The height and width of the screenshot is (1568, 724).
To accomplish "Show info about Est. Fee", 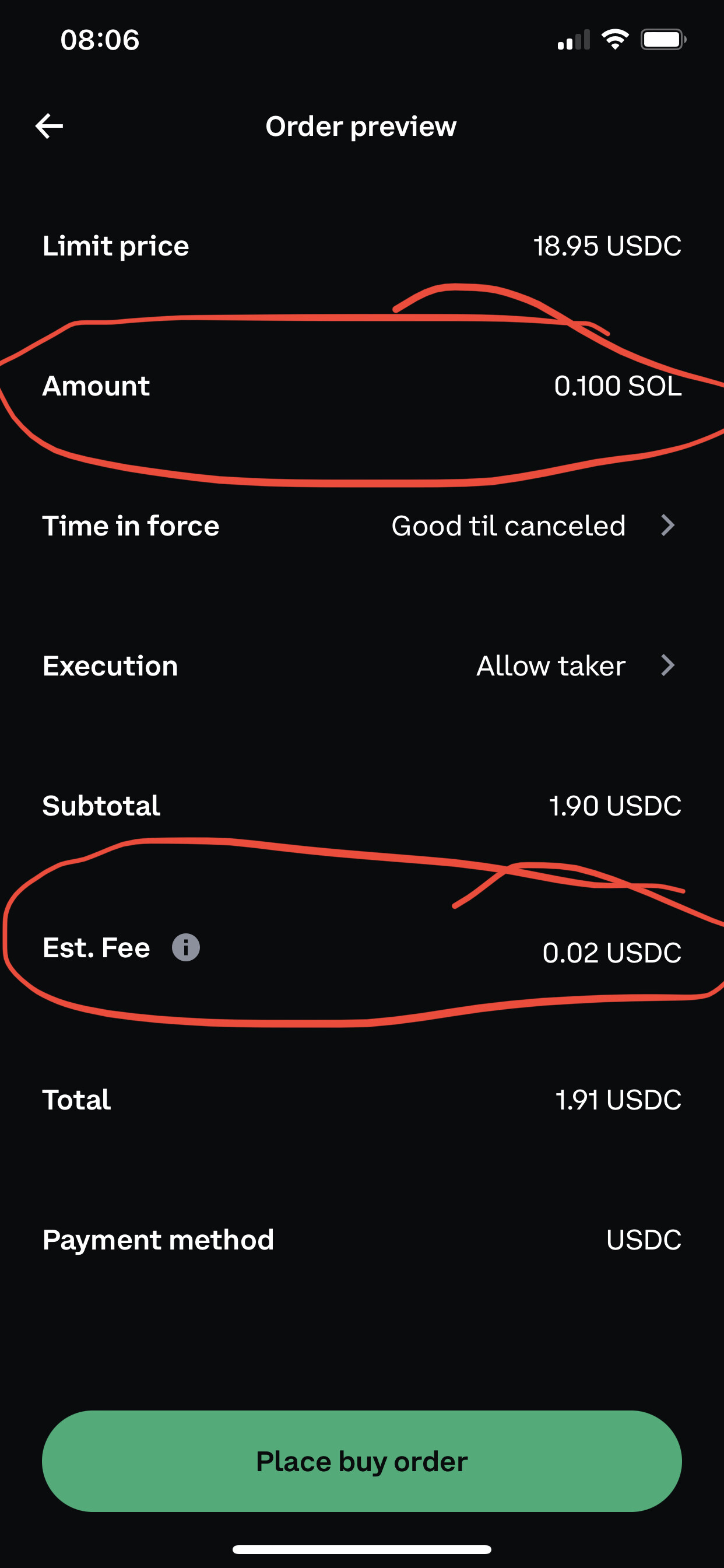I will [x=185, y=948].
